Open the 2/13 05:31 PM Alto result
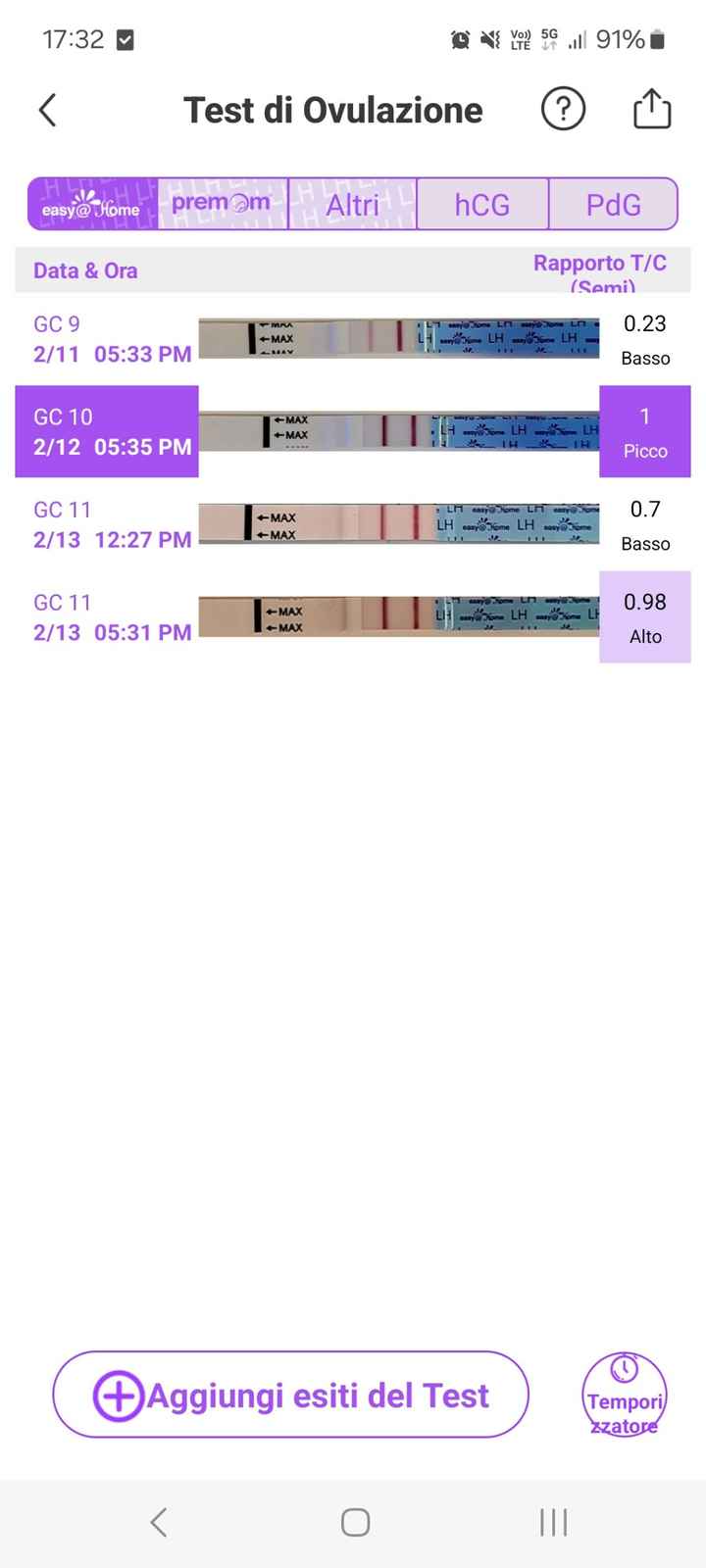 353,617
